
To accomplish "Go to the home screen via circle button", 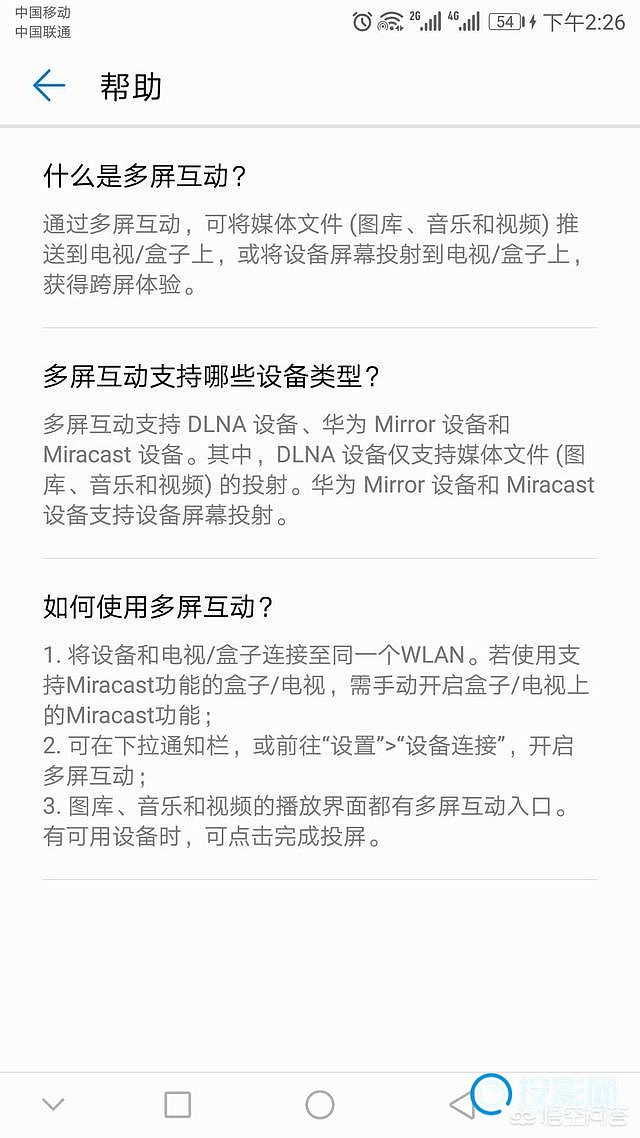I will [319, 1105].
